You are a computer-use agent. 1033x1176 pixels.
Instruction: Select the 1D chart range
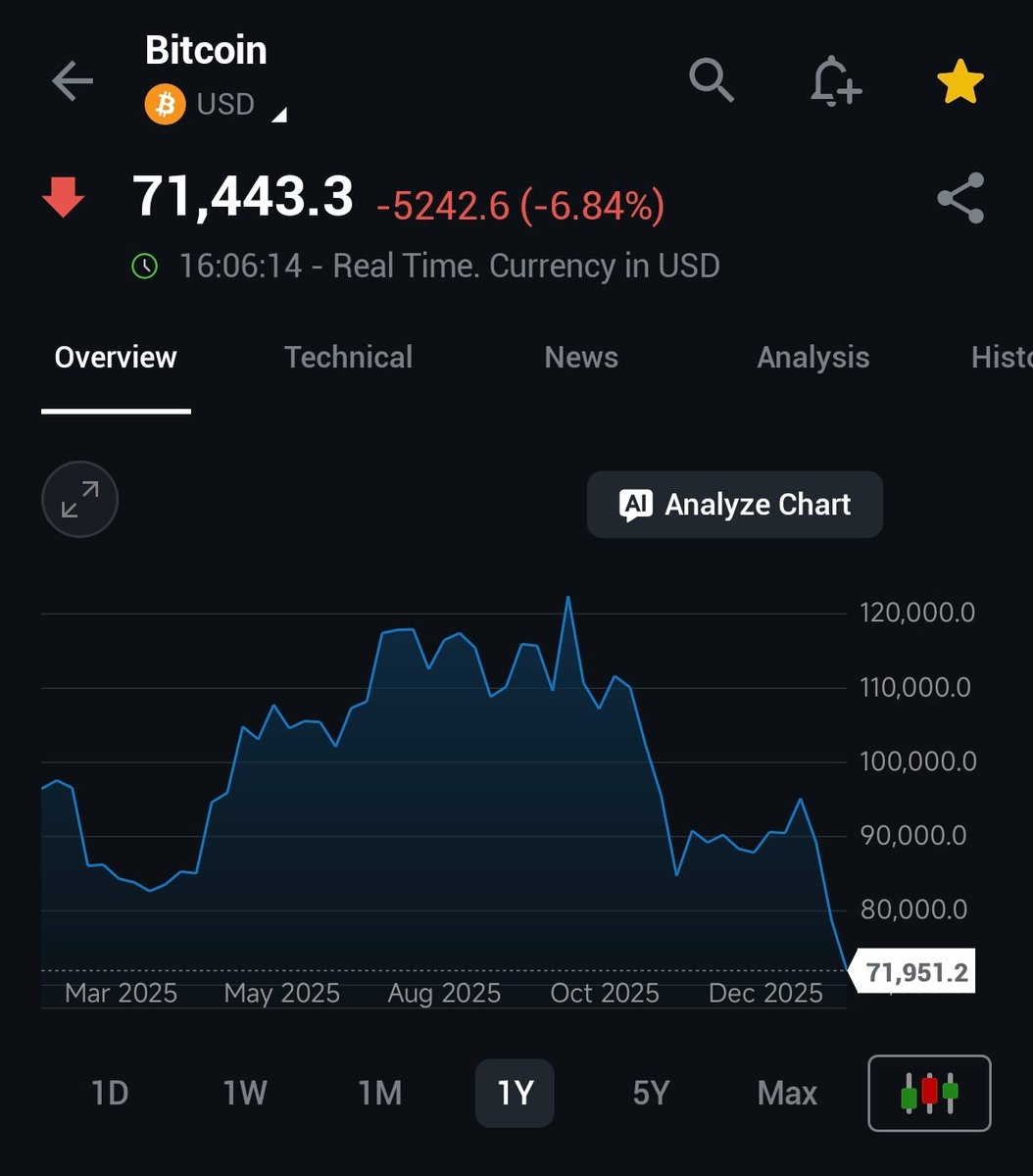click(110, 1093)
